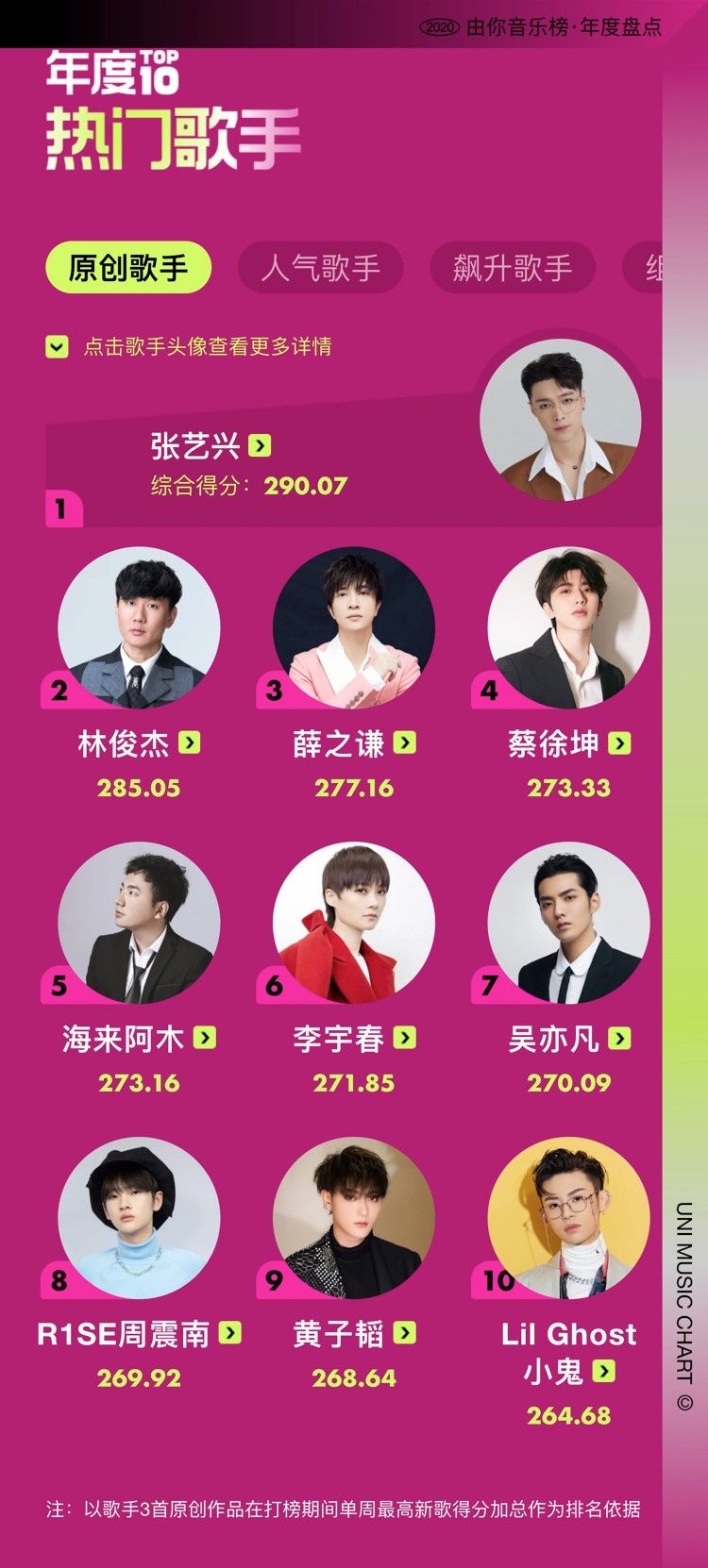Tap the arrow next to 张艺兴
The image size is (708, 1568).
[x=260, y=445]
